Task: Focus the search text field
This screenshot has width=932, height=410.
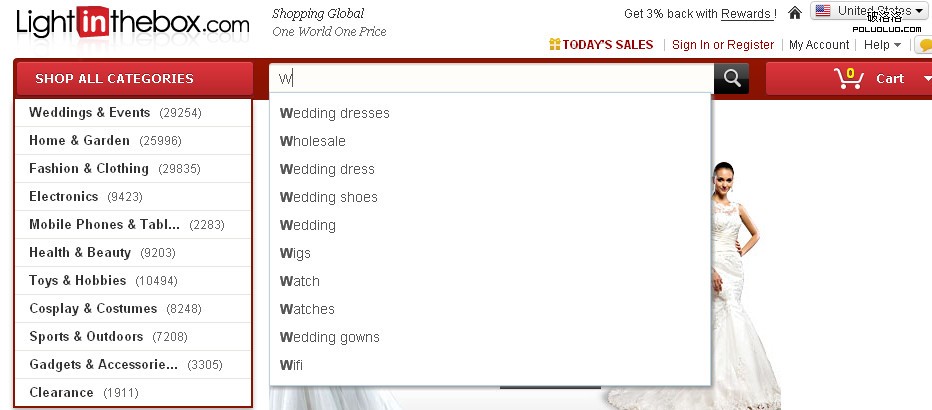Action: point(490,79)
